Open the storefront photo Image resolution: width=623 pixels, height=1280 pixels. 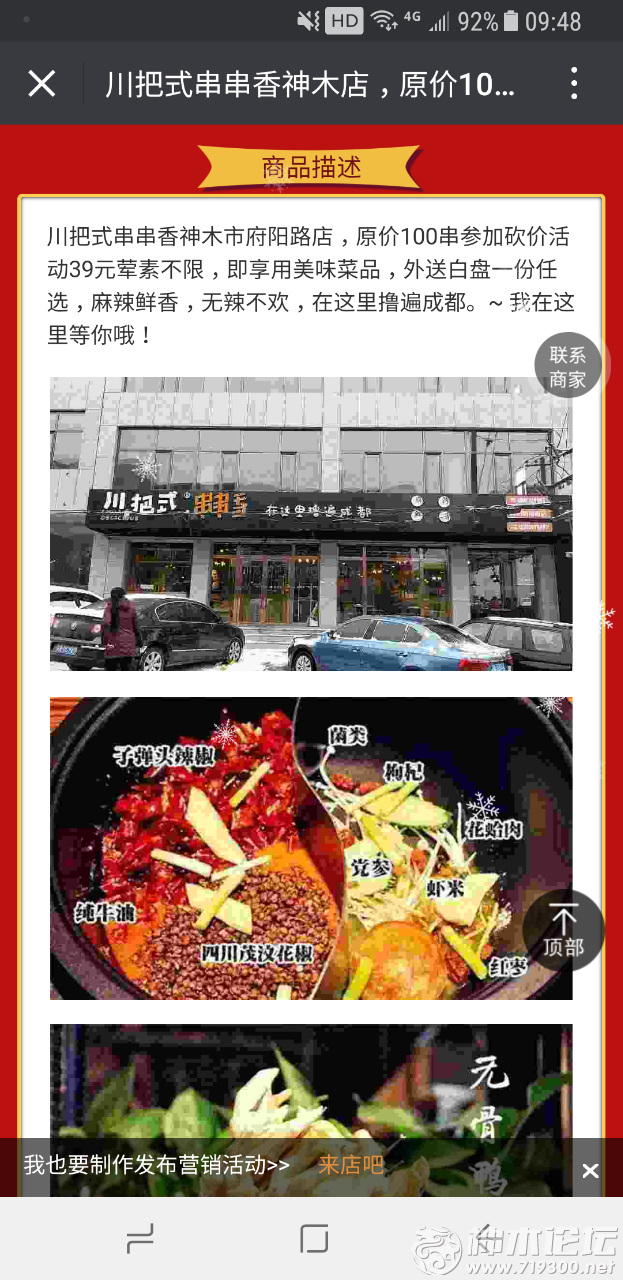(x=311, y=523)
